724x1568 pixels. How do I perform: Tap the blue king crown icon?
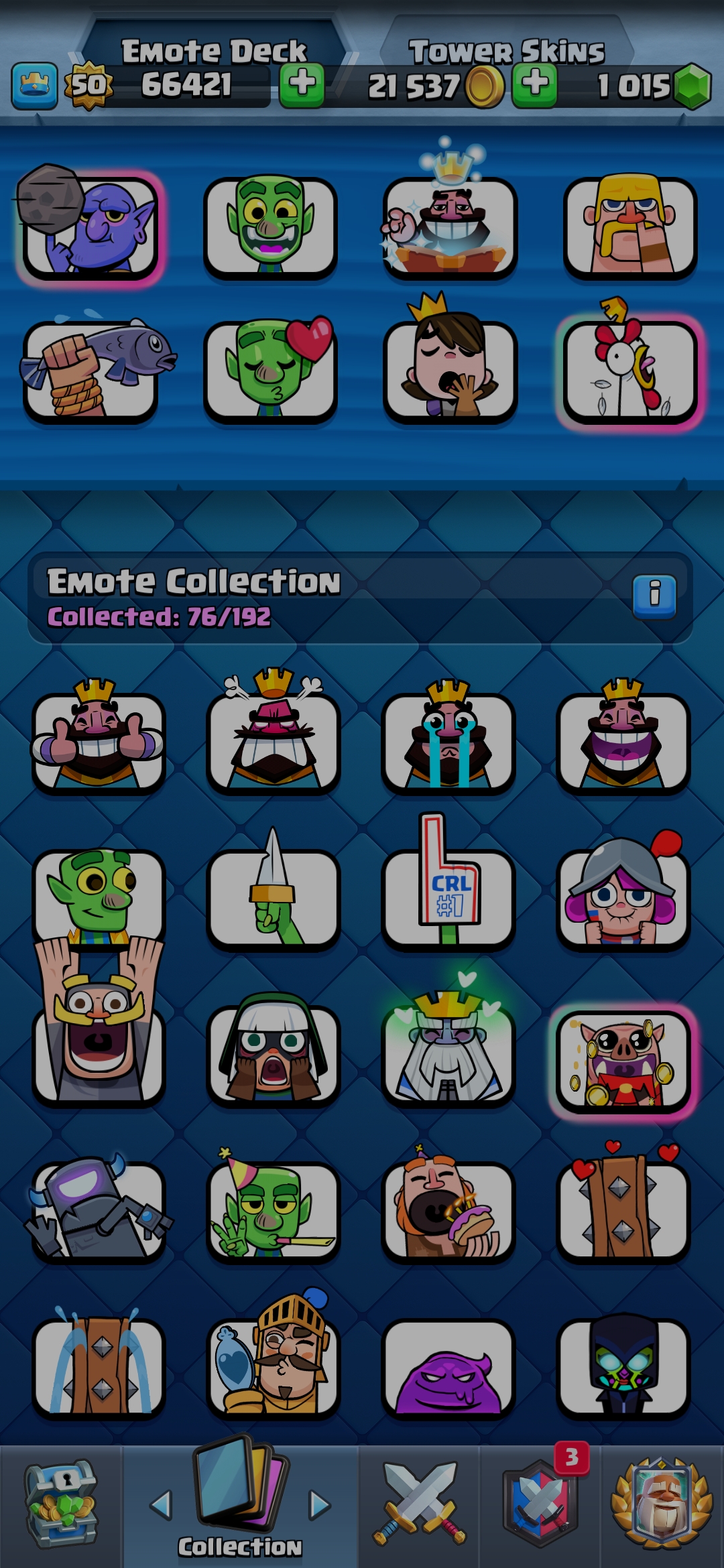[34, 86]
